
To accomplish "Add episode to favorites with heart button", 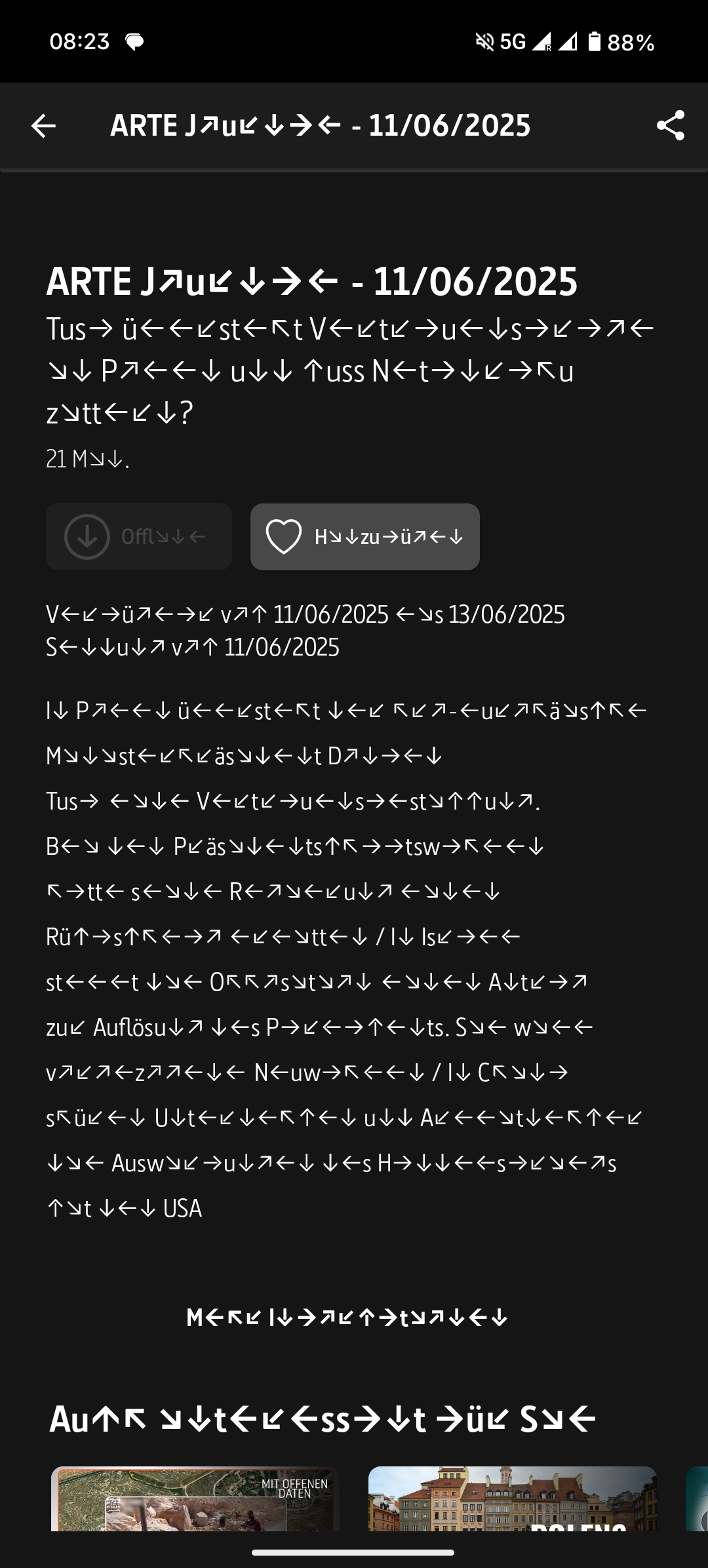I will pos(364,537).
